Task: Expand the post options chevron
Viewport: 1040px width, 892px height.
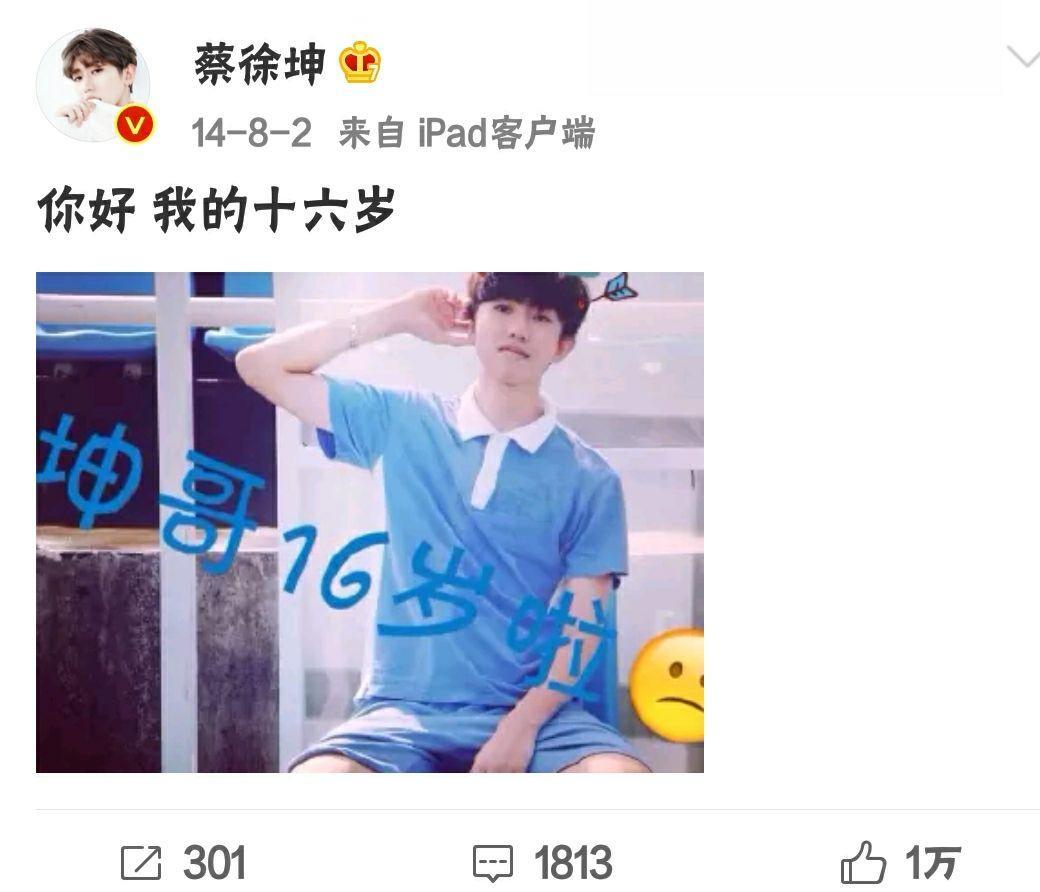Action: [1023, 57]
